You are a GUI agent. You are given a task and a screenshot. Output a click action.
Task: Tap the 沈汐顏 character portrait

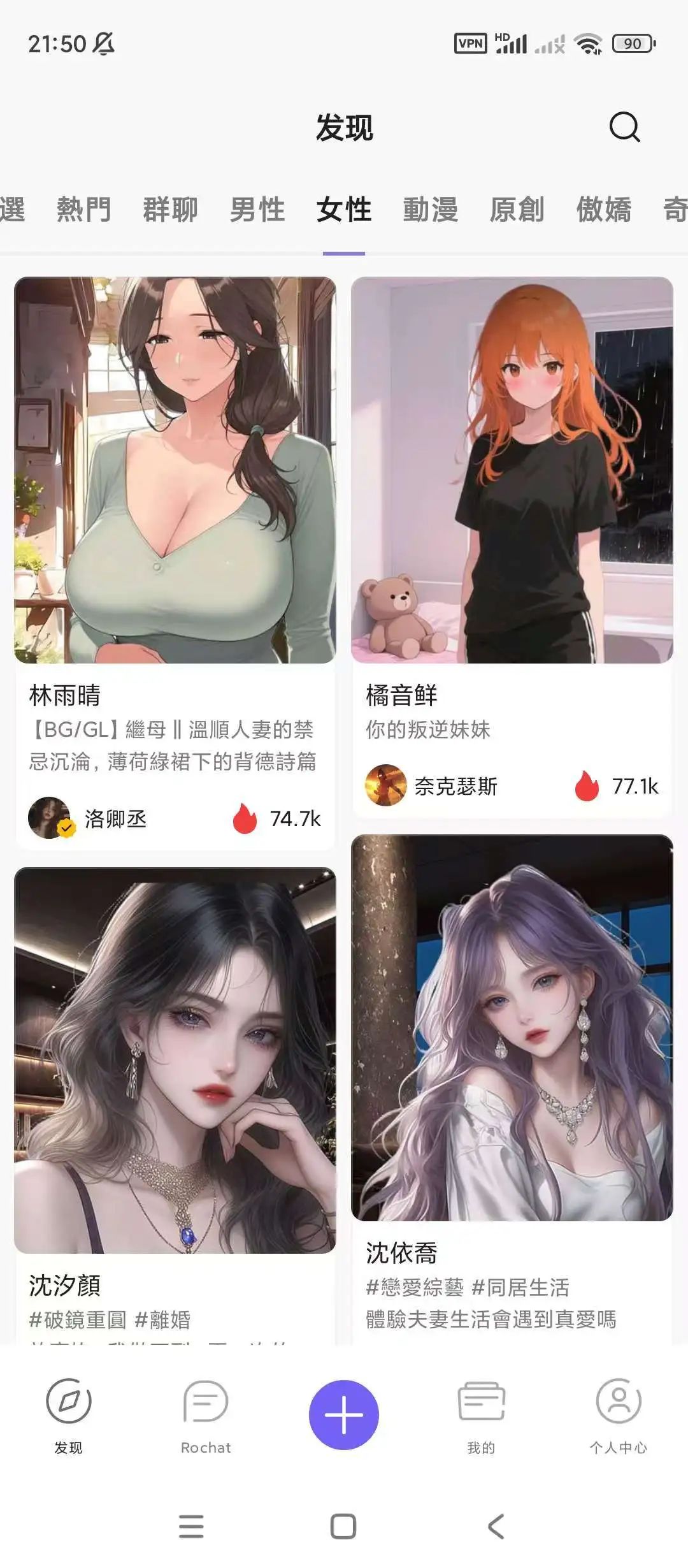pyautogui.click(x=175, y=1058)
